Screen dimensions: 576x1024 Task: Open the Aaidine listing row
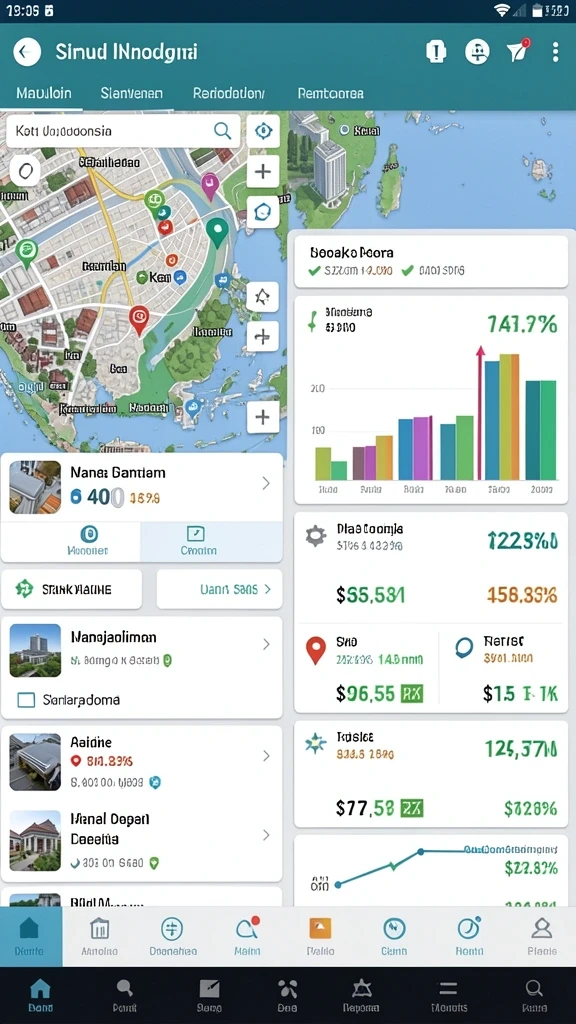coord(142,761)
